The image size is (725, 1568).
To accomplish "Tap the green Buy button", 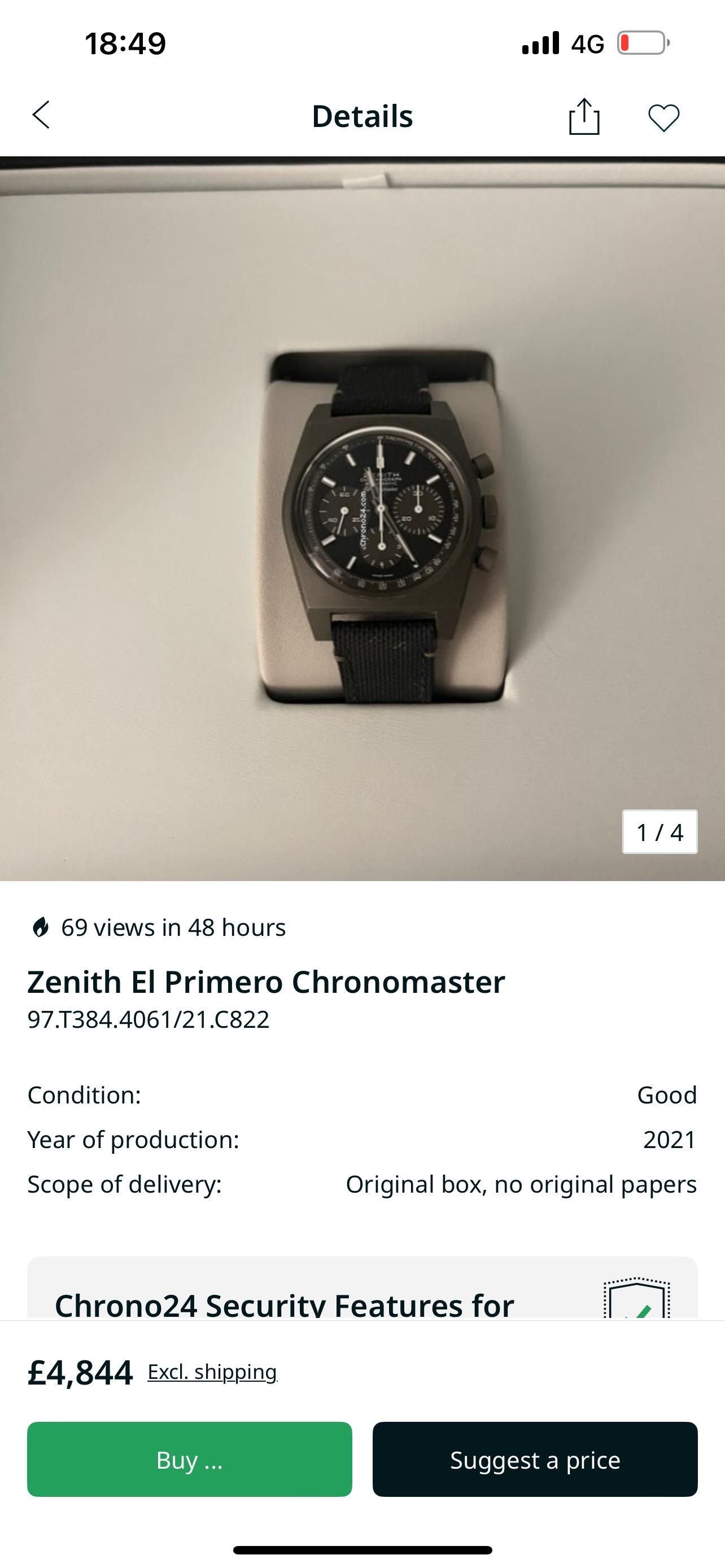I will [x=189, y=1458].
